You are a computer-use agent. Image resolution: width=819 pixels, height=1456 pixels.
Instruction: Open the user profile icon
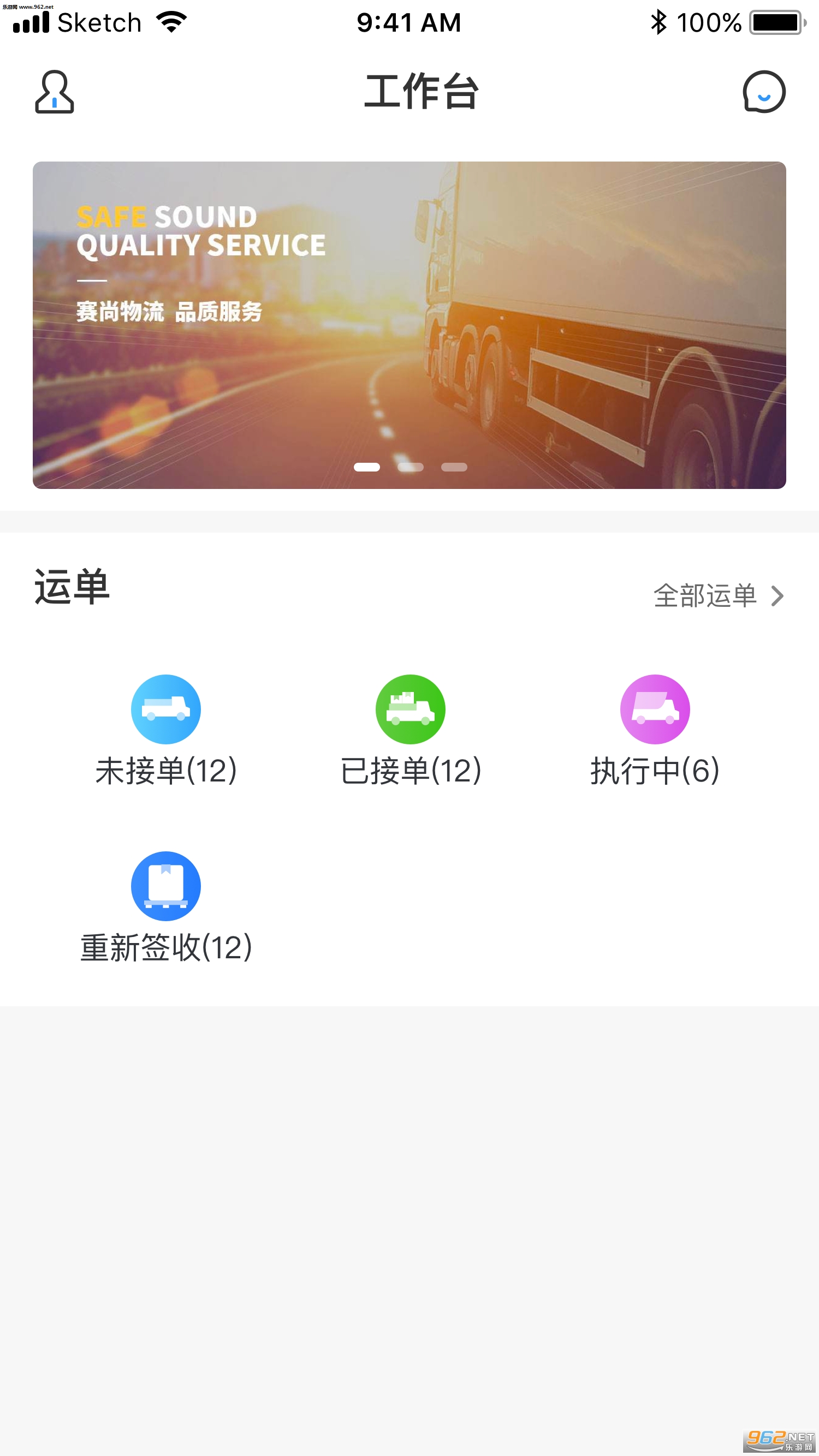click(54, 92)
